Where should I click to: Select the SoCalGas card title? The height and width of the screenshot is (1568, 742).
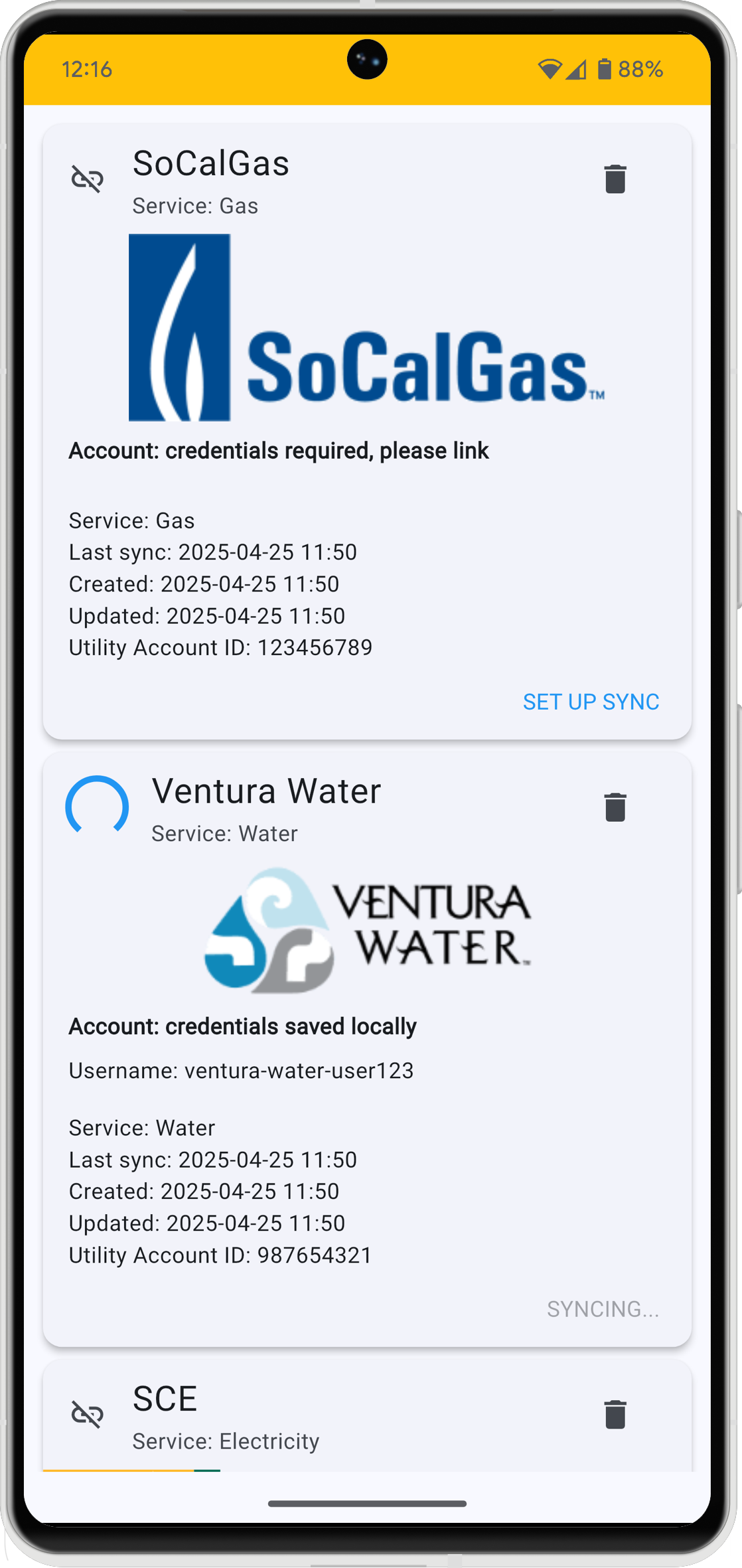click(211, 163)
